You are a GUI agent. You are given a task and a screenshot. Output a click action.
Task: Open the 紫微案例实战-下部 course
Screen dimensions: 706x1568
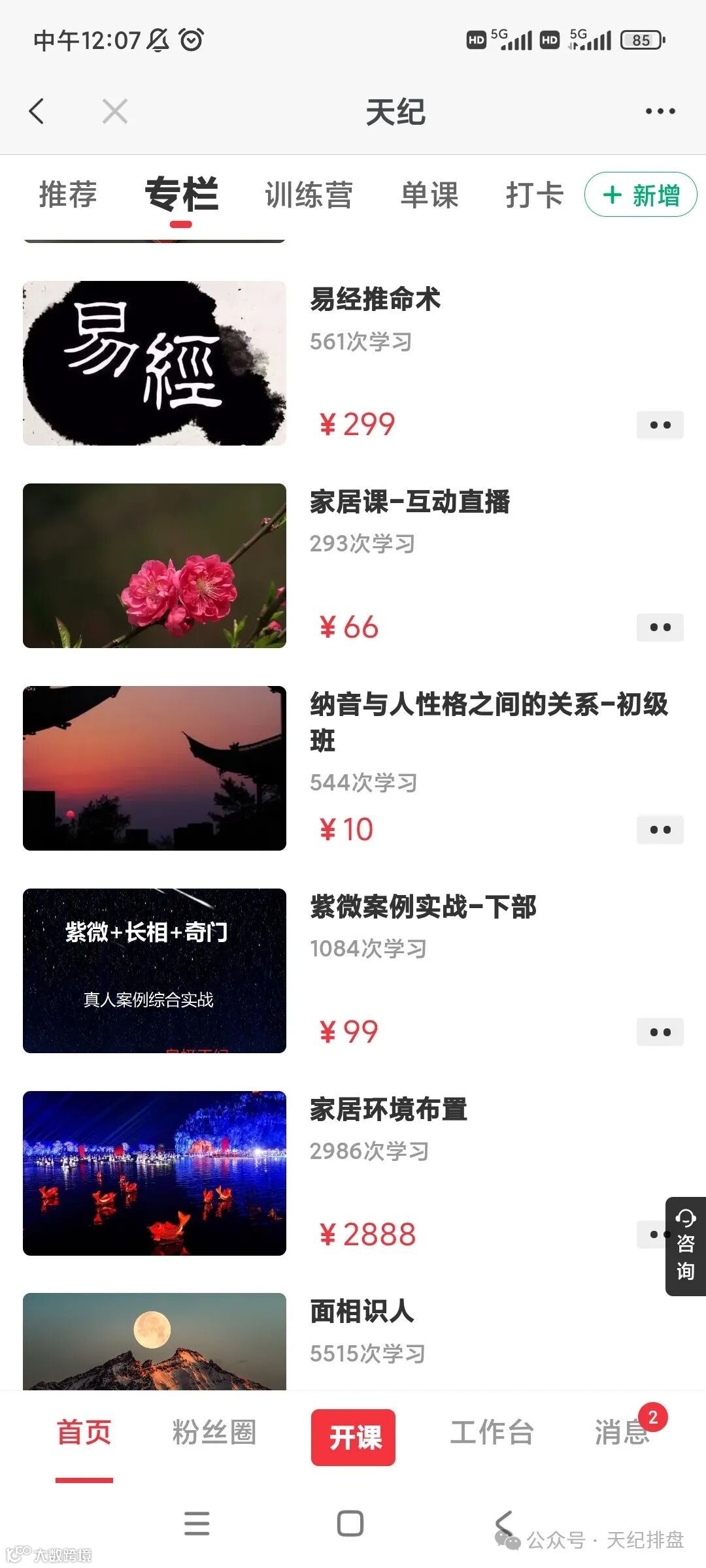(x=423, y=907)
